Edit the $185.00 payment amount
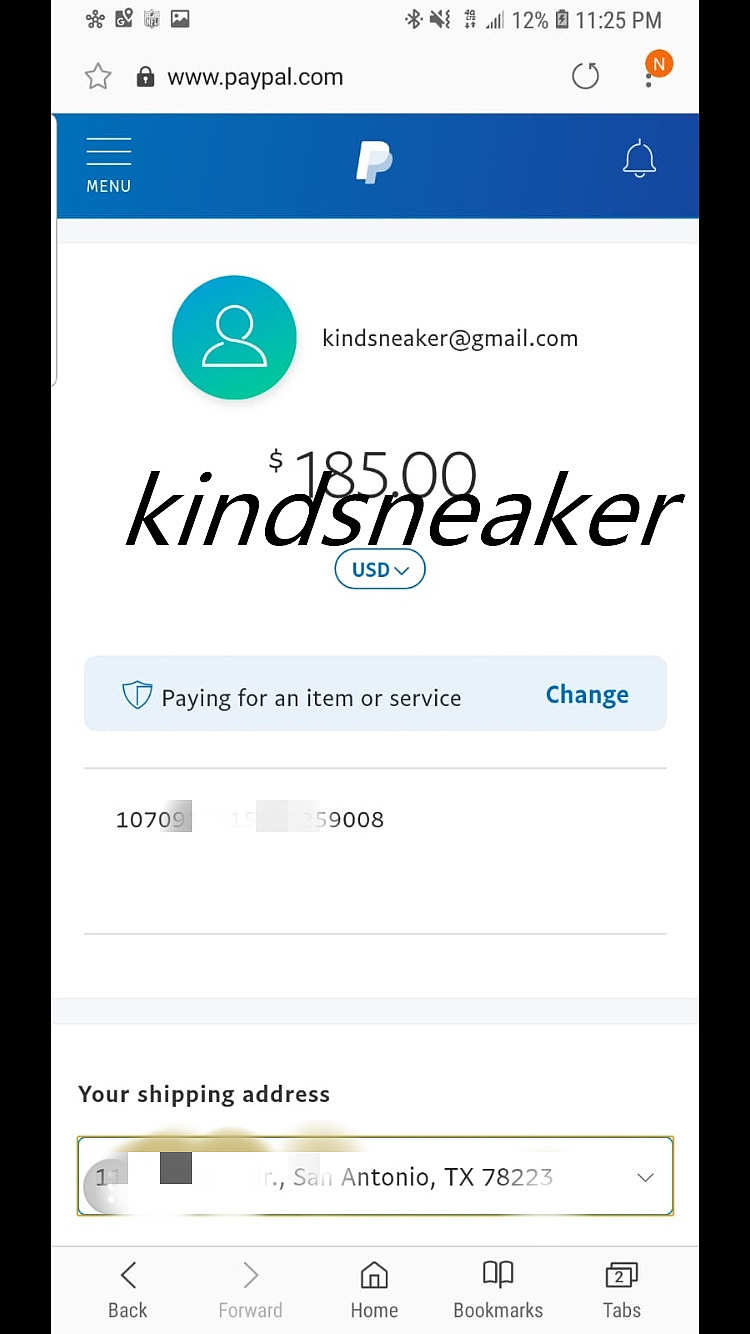The width and height of the screenshot is (750, 1334). (385, 474)
